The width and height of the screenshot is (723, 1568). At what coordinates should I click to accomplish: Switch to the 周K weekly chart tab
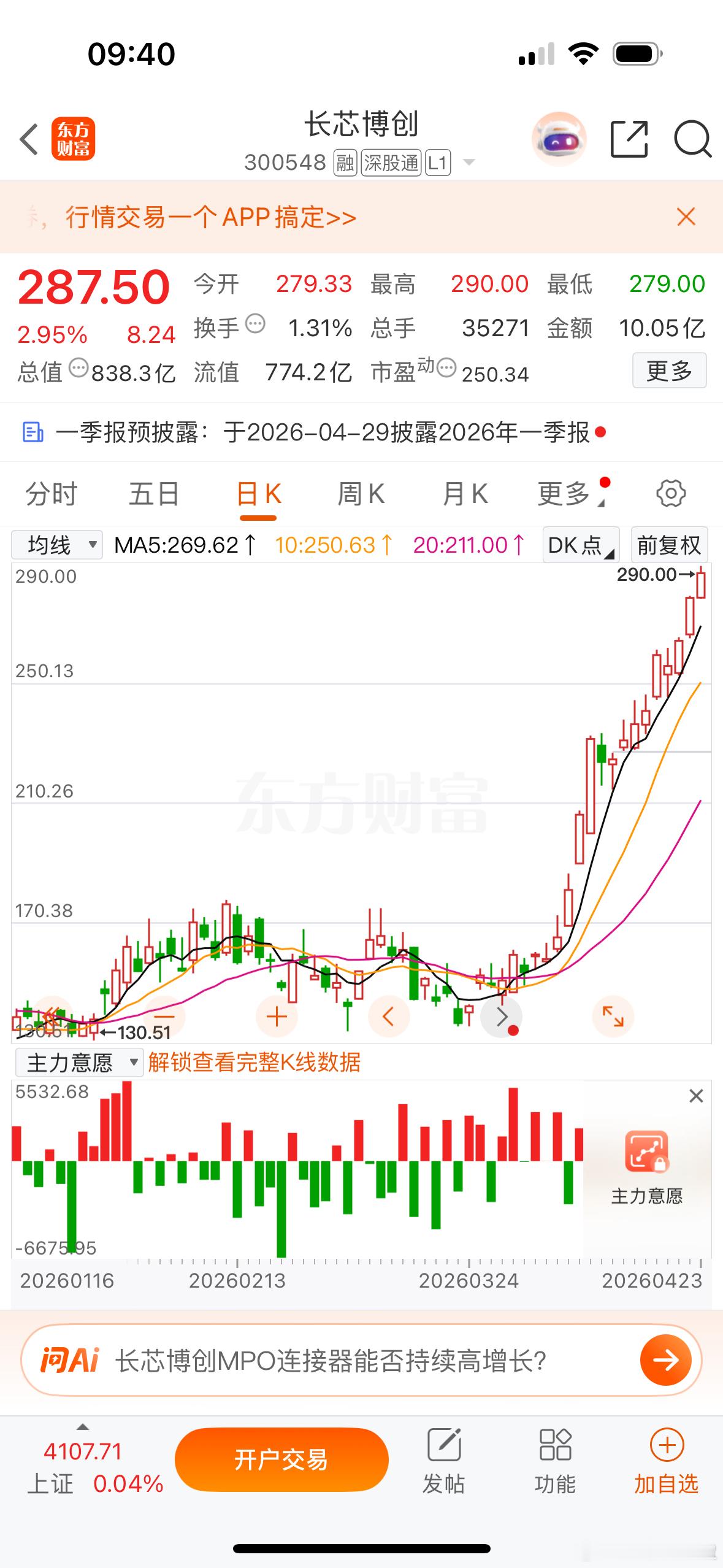[361, 493]
